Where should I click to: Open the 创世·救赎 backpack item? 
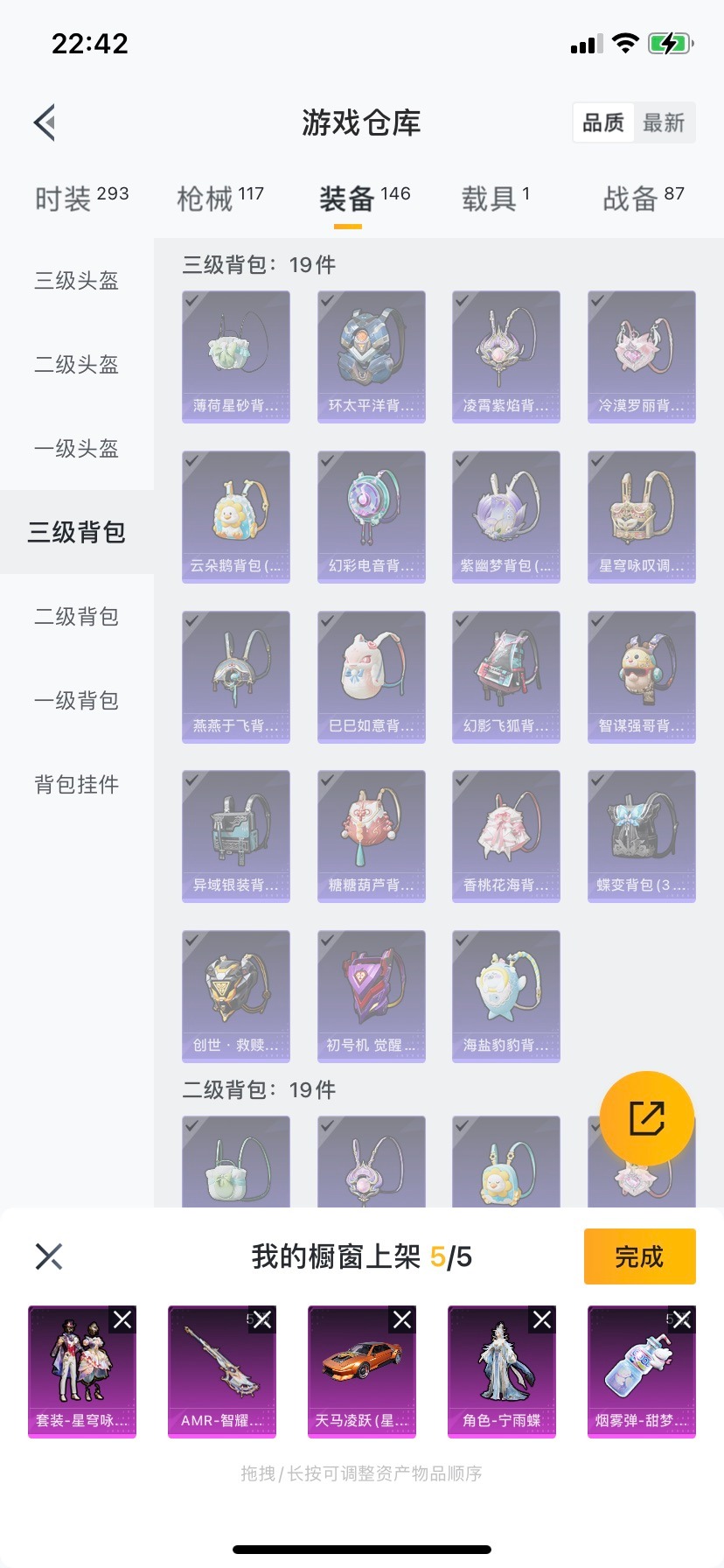tap(235, 995)
